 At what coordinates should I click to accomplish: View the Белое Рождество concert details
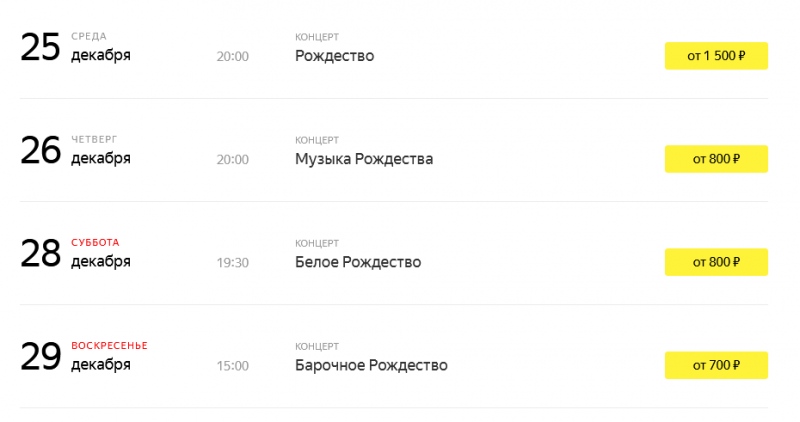click(358, 262)
